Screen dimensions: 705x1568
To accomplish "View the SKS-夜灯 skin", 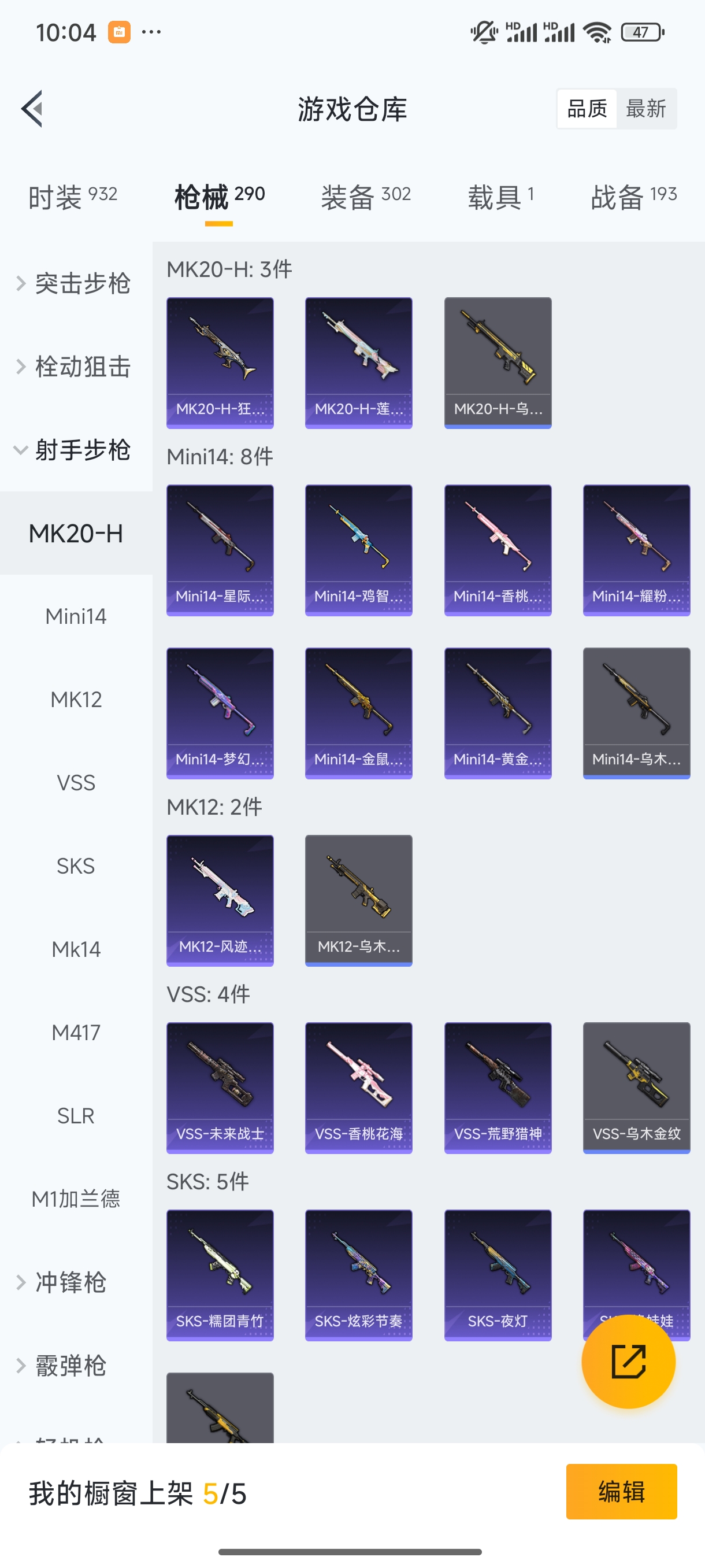I will pos(498,1275).
